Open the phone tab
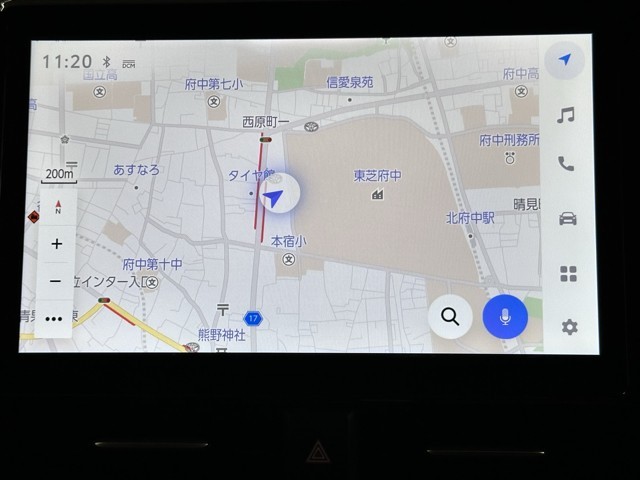 click(x=566, y=165)
